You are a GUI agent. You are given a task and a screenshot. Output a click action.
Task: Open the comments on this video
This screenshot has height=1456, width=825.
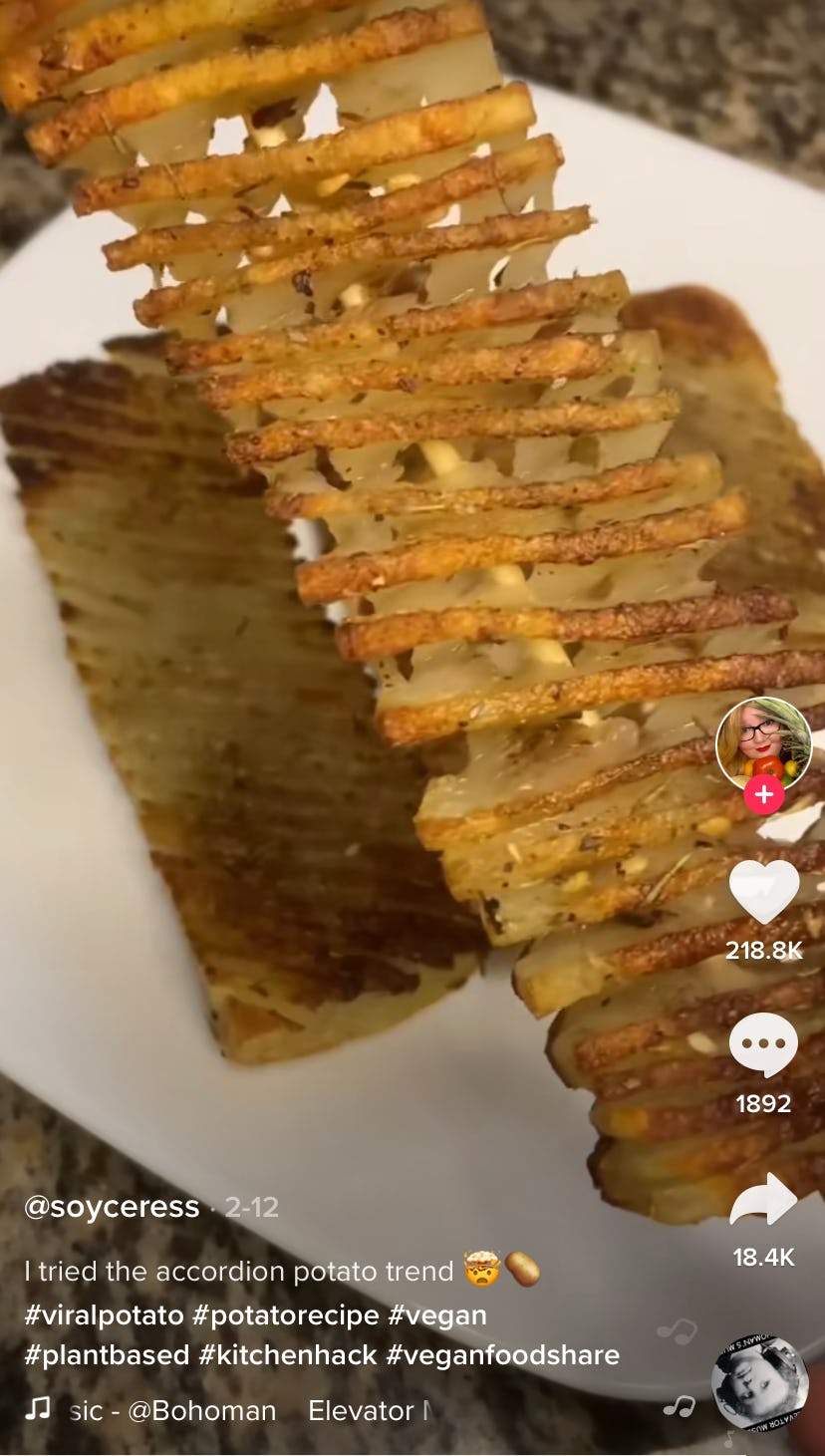click(x=763, y=1045)
